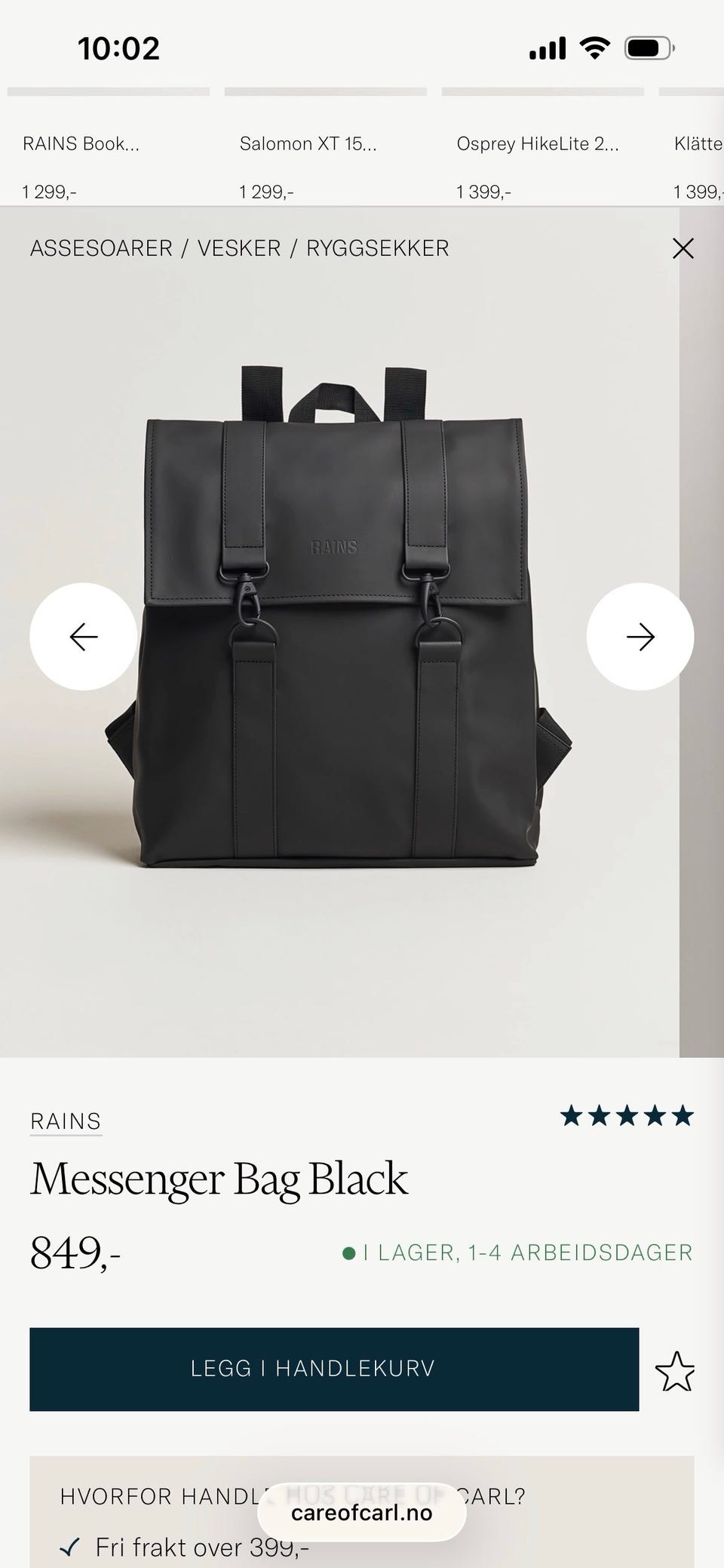Viewport: 724px width, 1568px height.
Task: View the five-star product reviews
Action: (x=626, y=1115)
